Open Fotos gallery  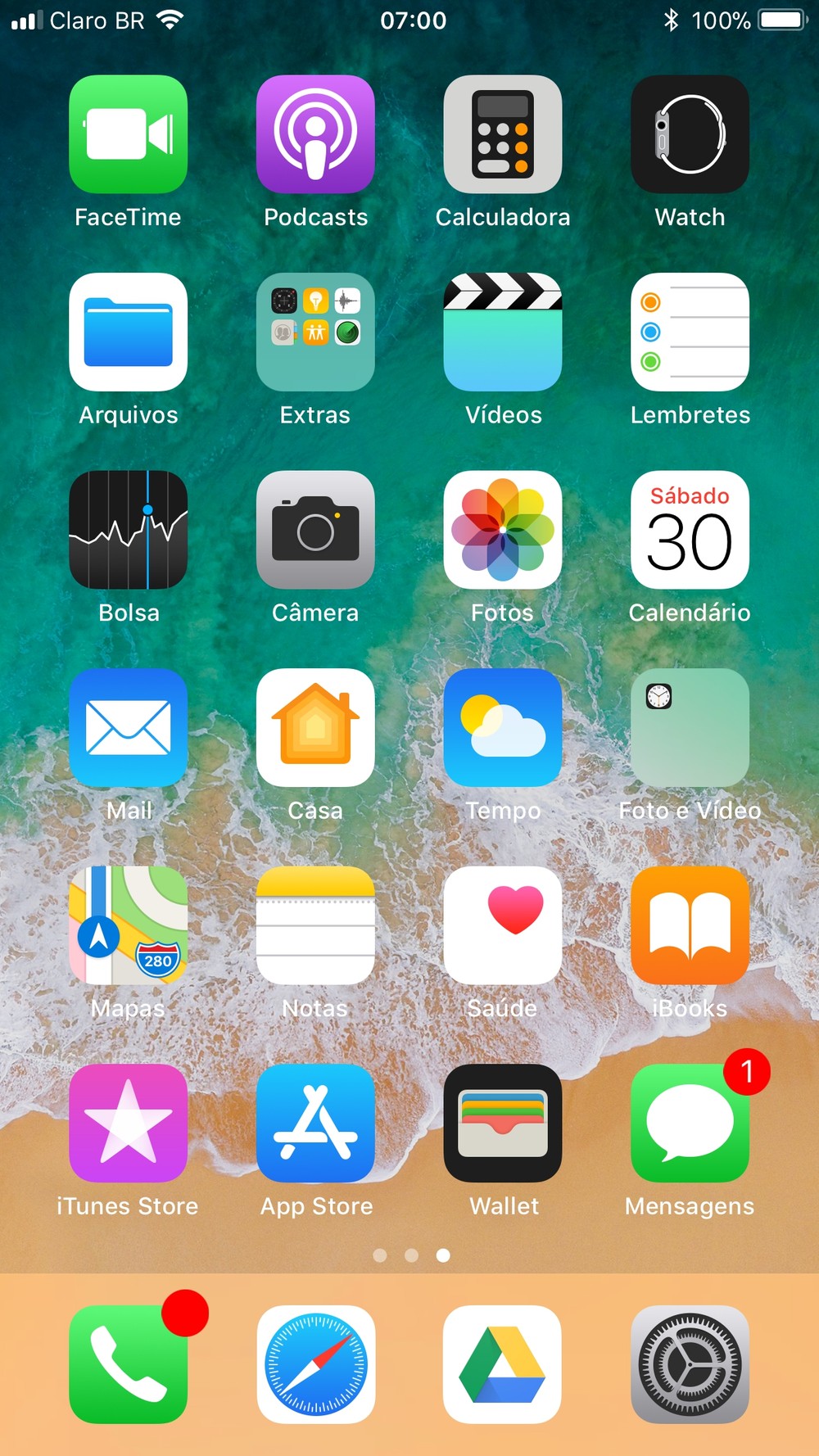point(503,530)
